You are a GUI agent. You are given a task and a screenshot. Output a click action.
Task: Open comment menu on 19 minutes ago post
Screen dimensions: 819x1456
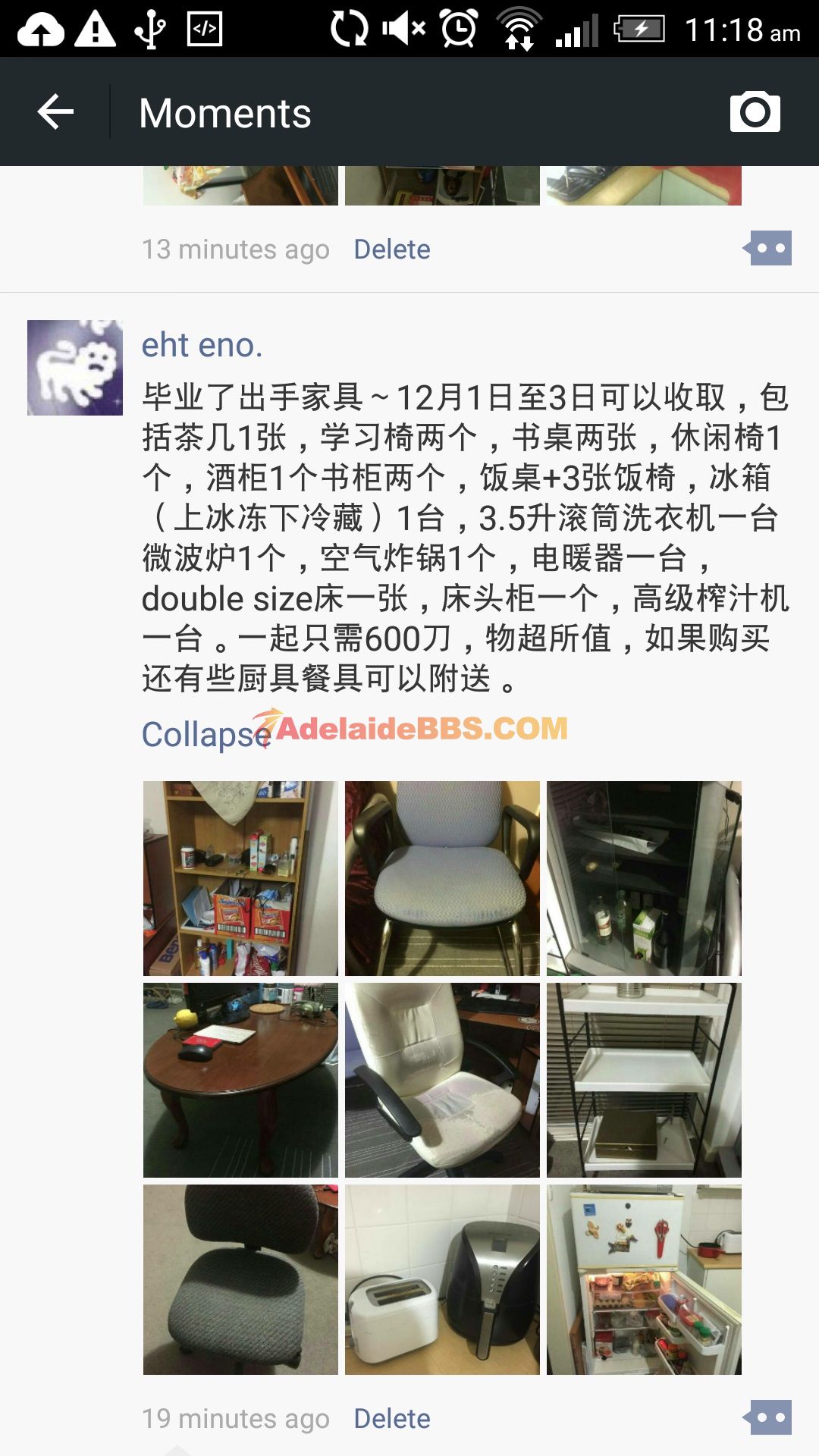click(769, 1418)
